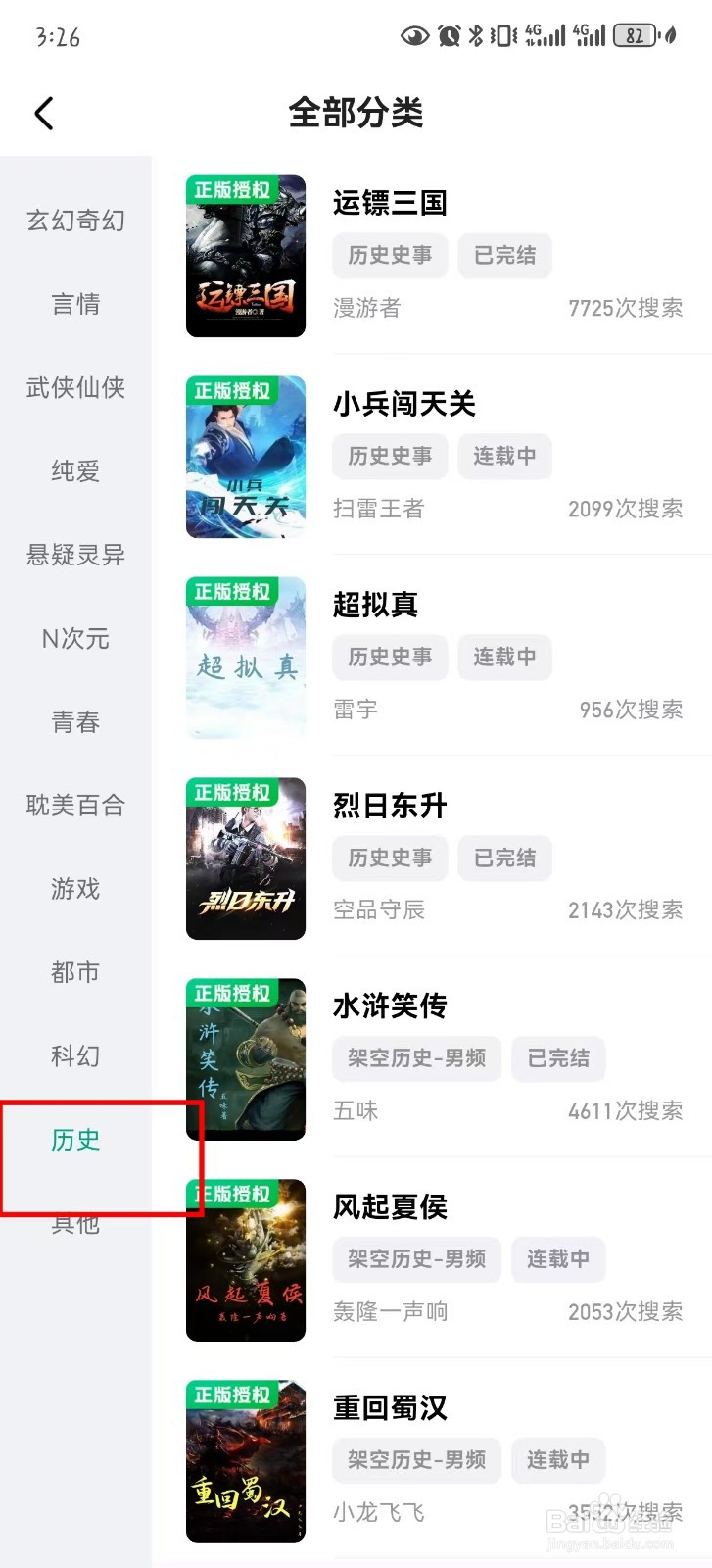Tap the battery indicator showing 82
This screenshot has width=712, height=1568.
[x=635, y=35]
